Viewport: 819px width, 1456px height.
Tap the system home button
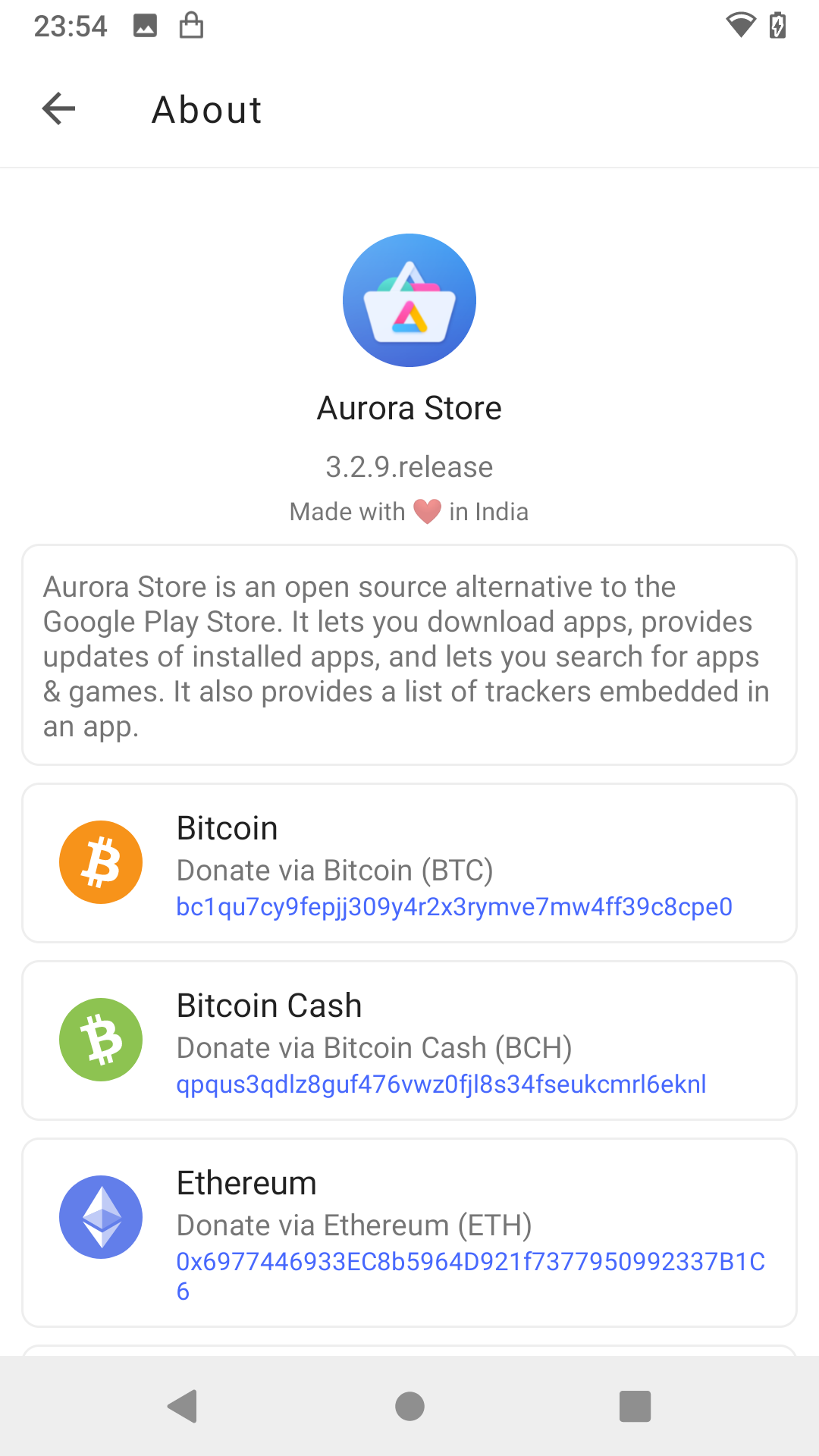click(x=409, y=1407)
